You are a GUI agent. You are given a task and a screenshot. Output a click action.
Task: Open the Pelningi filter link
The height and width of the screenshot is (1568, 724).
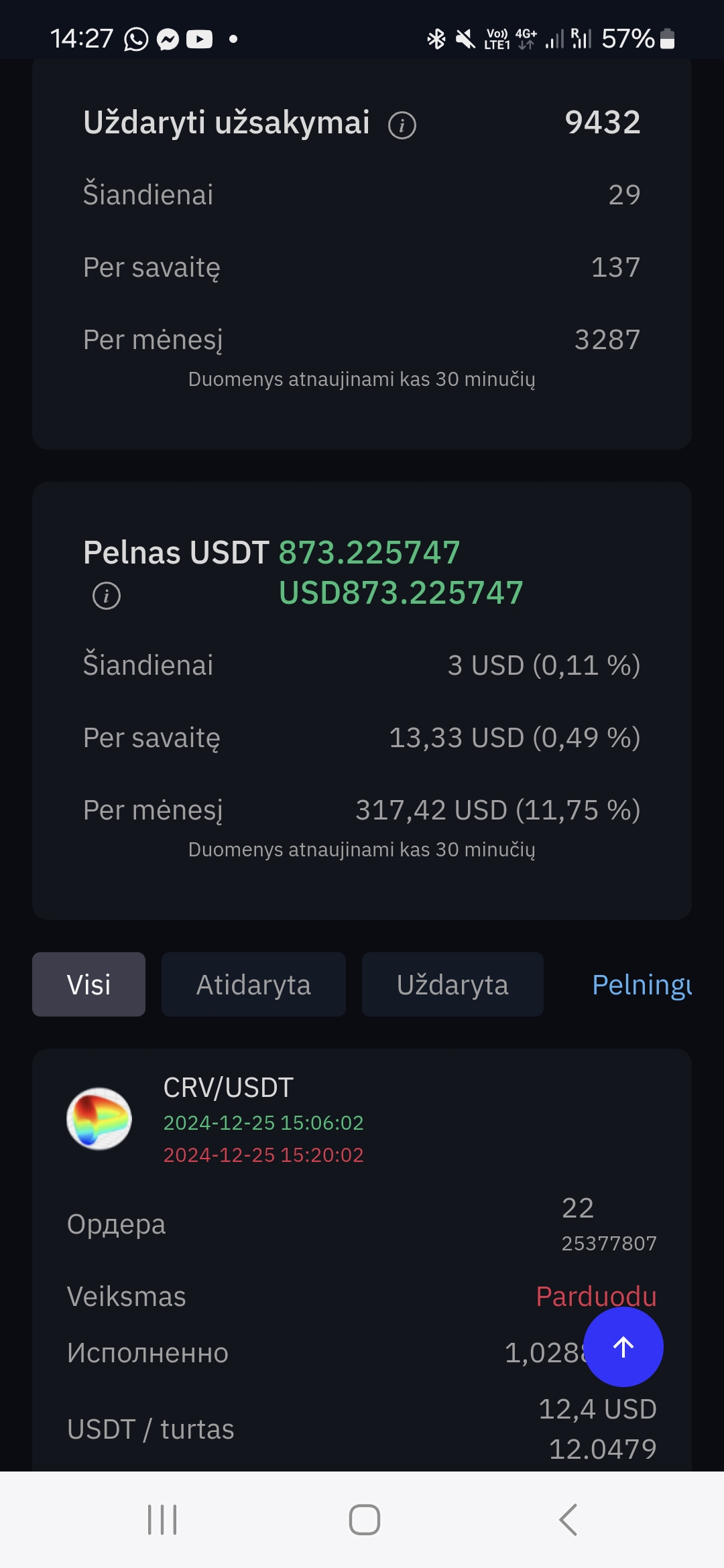(642, 985)
